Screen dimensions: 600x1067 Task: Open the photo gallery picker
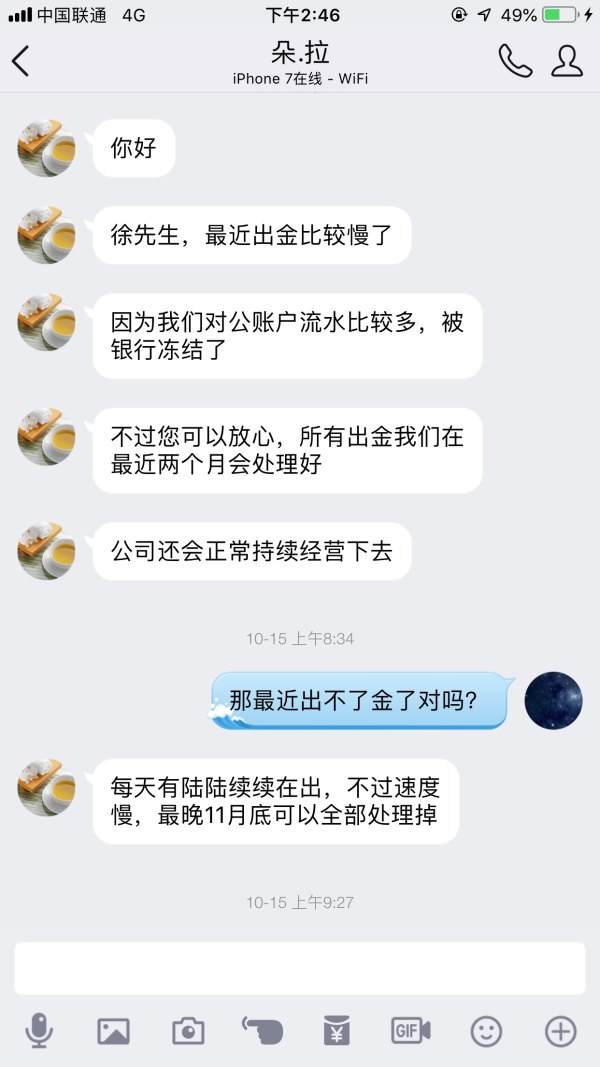113,1030
